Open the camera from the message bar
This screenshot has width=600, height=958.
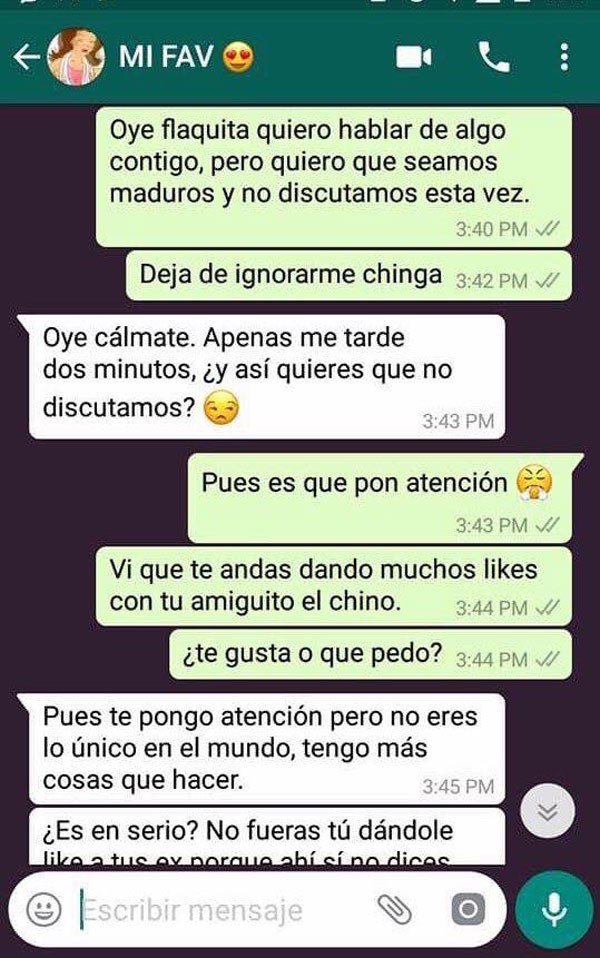pyautogui.click(x=466, y=909)
